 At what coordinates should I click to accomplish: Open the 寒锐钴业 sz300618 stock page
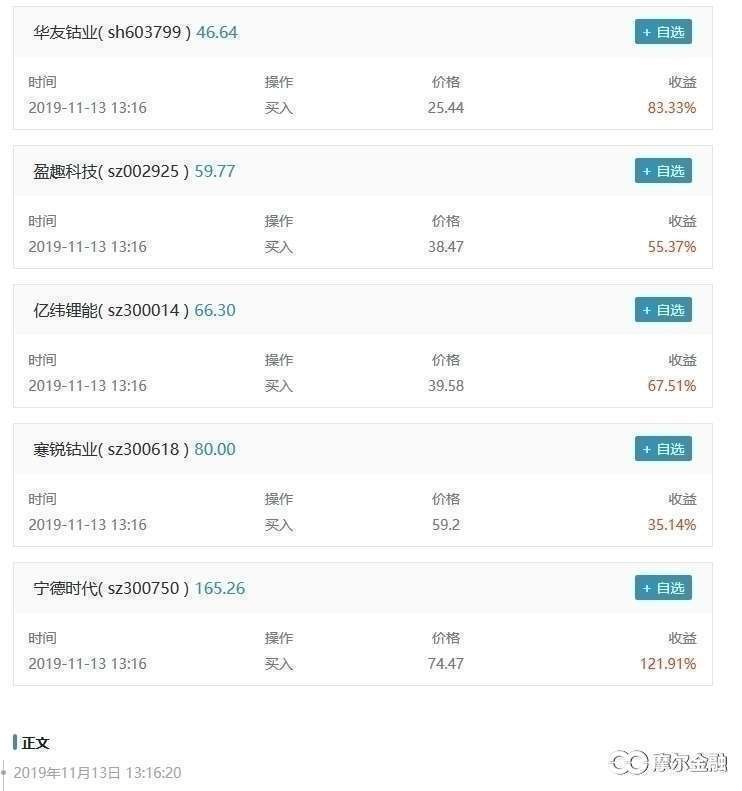click(x=111, y=449)
